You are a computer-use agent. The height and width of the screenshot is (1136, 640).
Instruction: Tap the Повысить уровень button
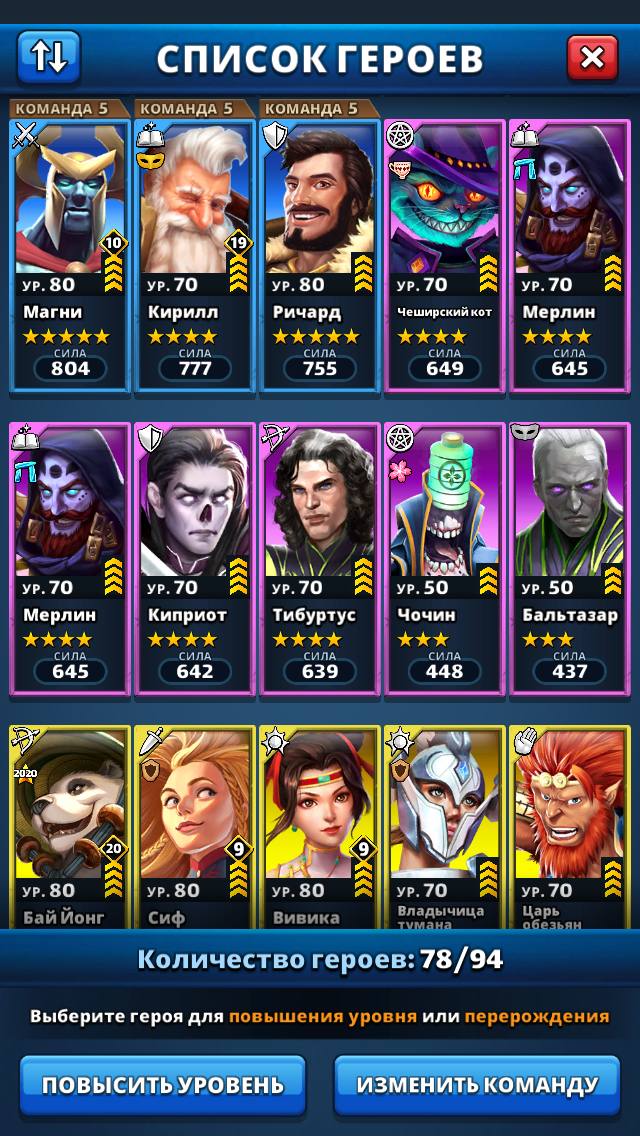tap(163, 1085)
